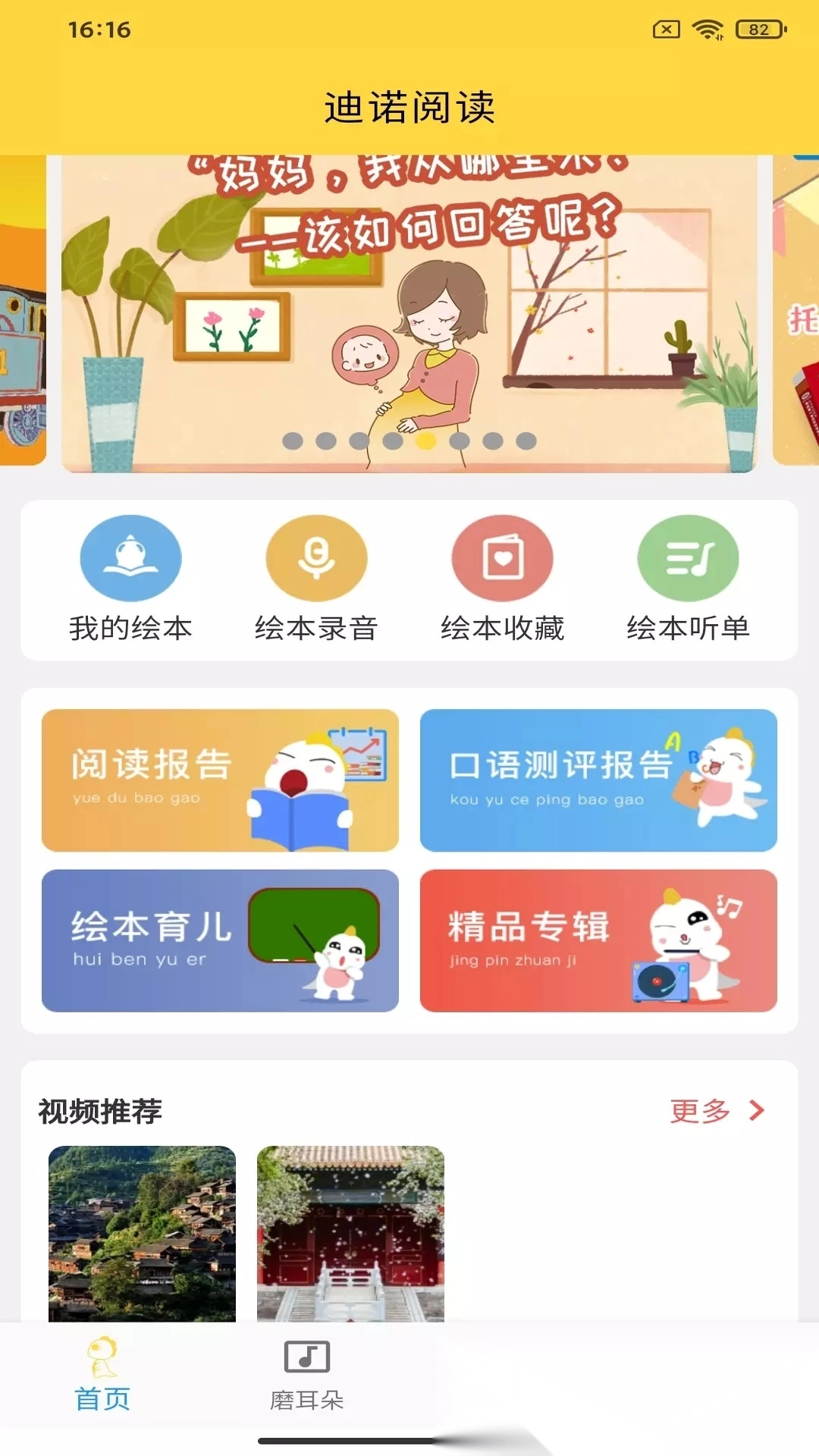Open the 绘本育儿 parenting section
Screen dimensions: 819x1456
coord(219,940)
